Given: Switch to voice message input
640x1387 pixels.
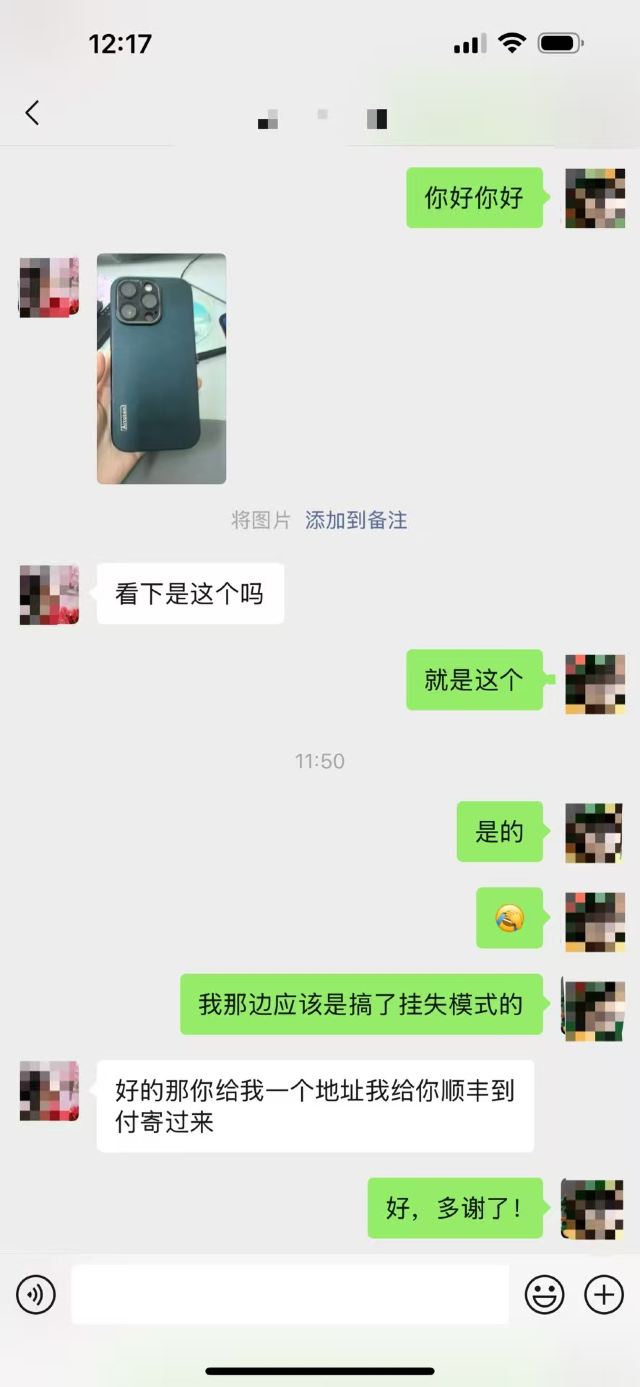Looking at the screenshot, I should click(36, 1295).
